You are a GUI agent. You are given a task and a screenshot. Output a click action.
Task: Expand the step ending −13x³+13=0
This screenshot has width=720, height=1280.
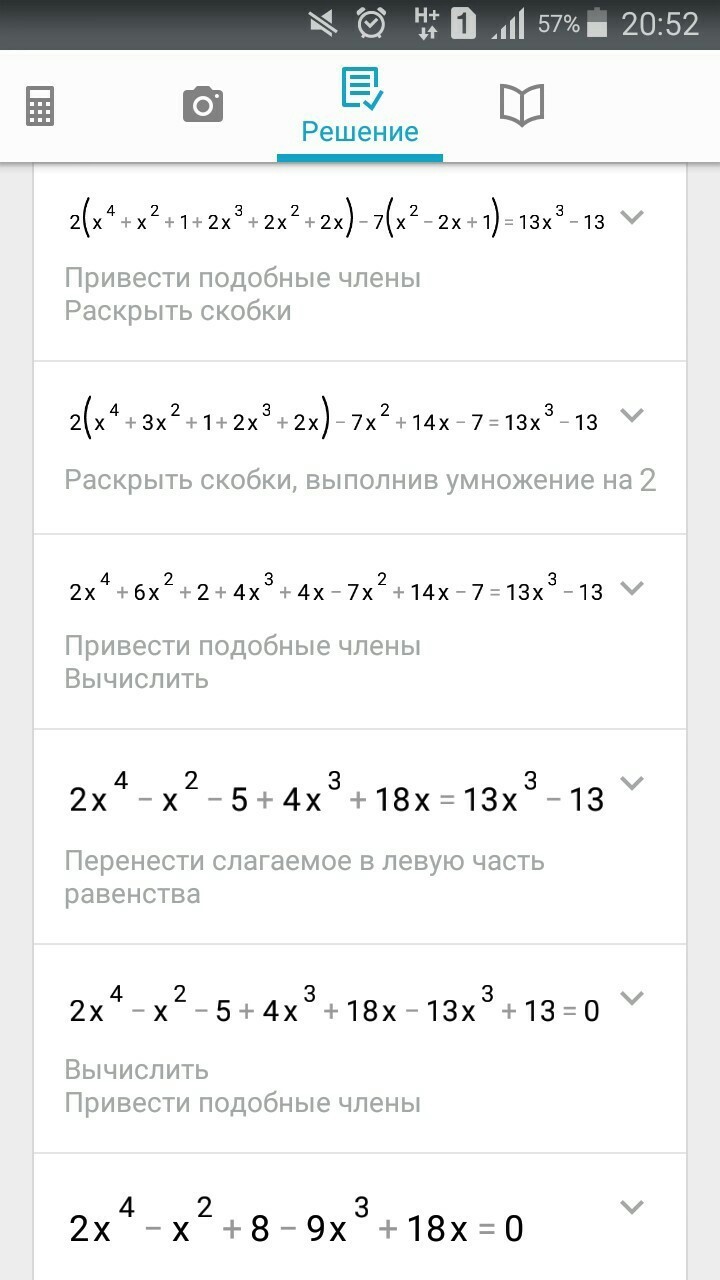(x=631, y=997)
